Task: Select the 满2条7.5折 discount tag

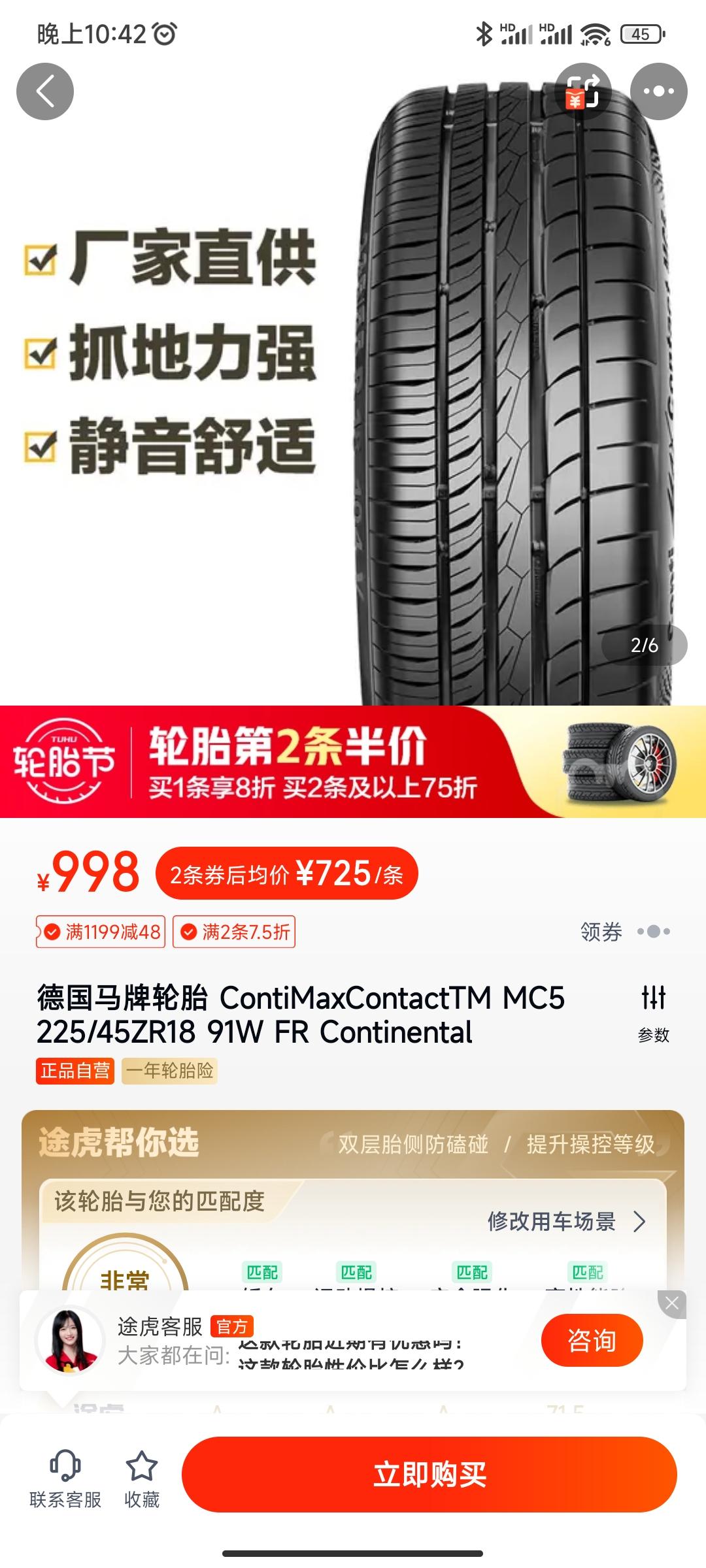Action: pyautogui.click(x=234, y=932)
